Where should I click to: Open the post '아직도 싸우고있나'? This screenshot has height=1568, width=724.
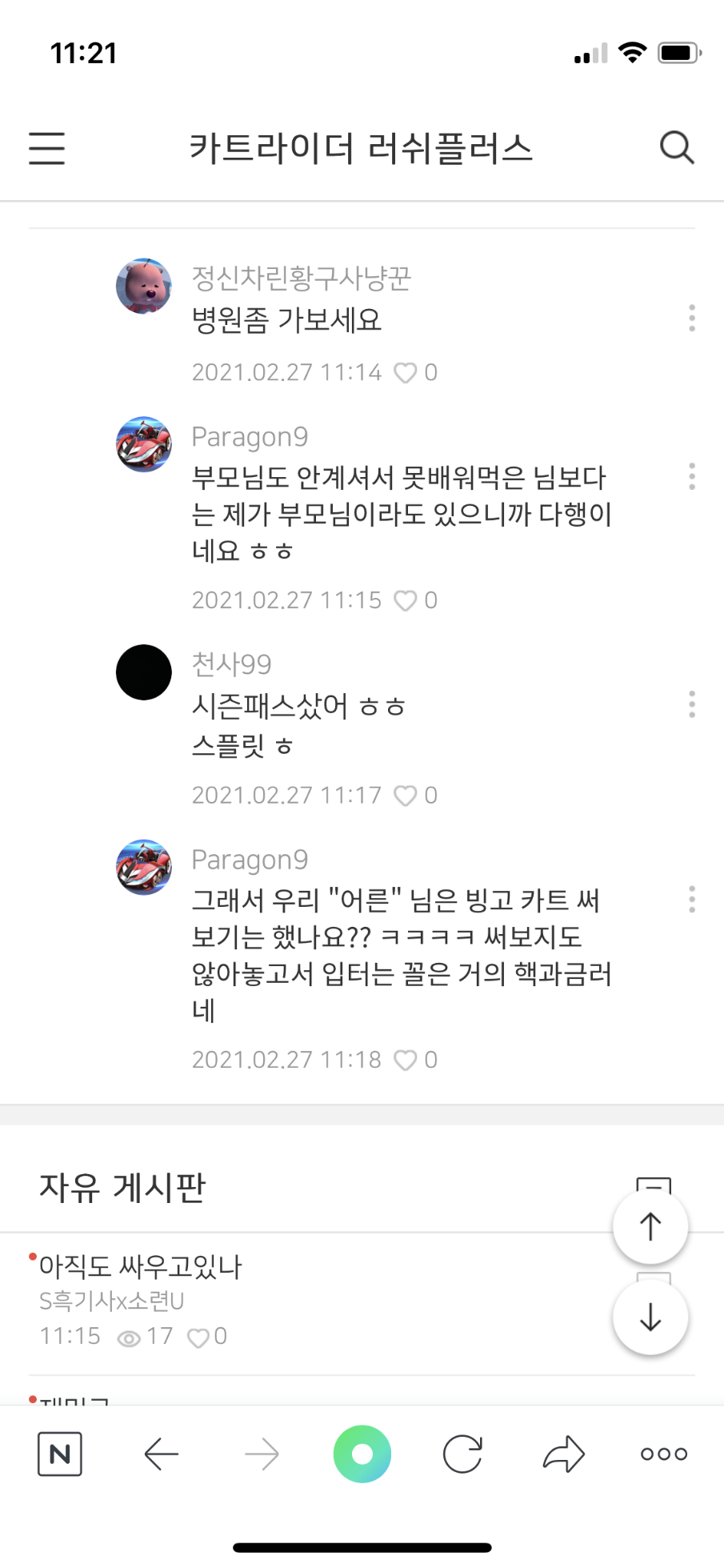142,1266
